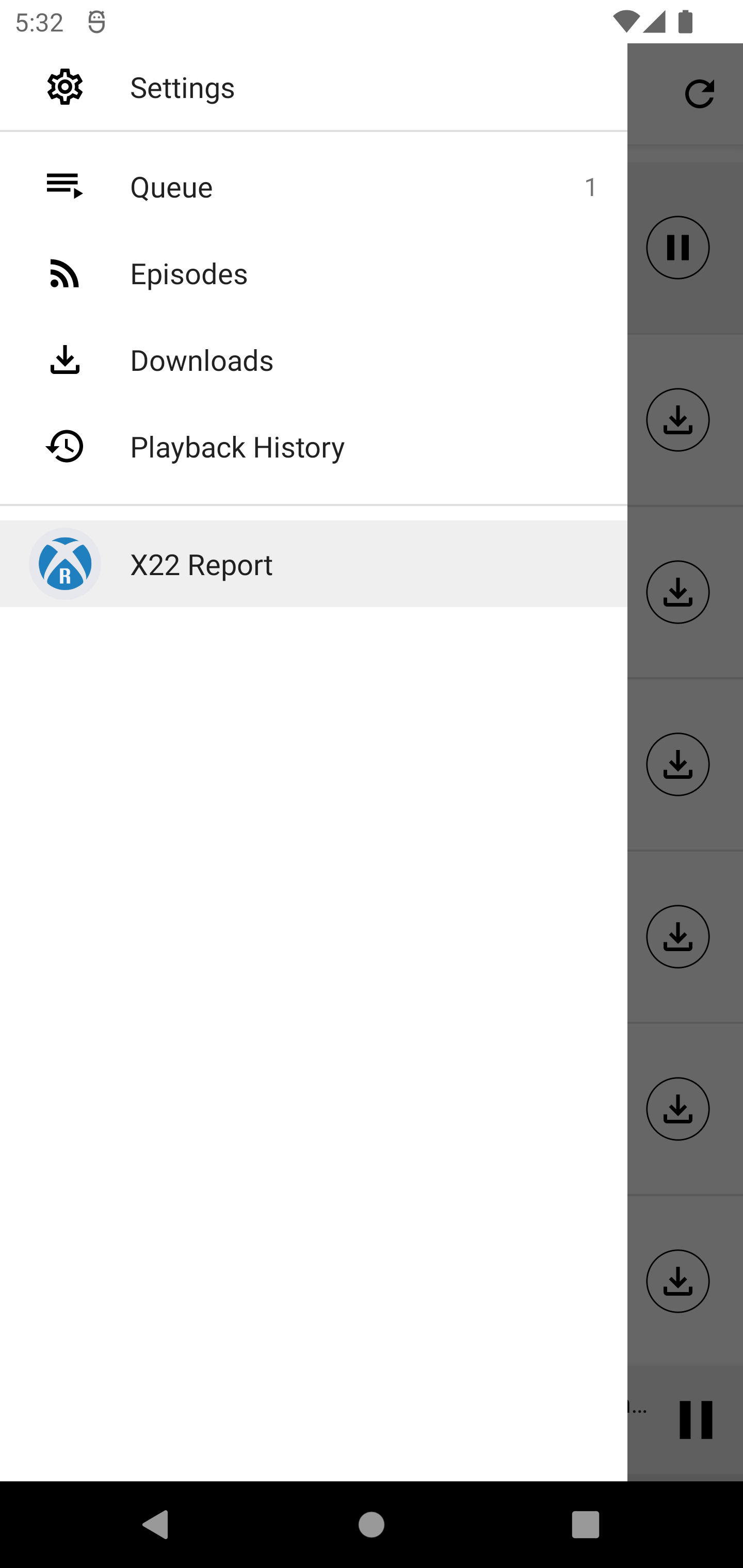Pause playback in the bottom player bar
743x1568 pixels.
(696, 1419)
